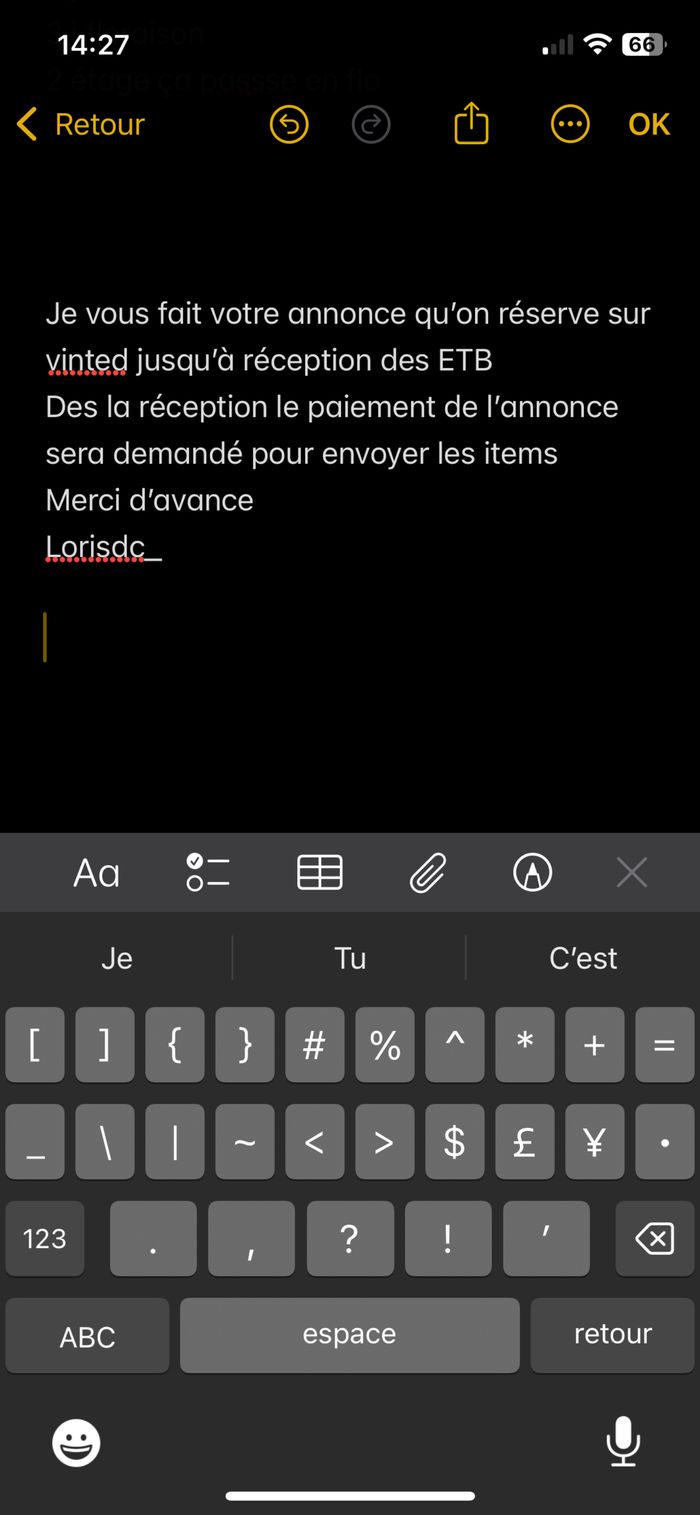This screenshot has width=700, height=1515.
Task: Add a table to the note
Action: point(320,873)
